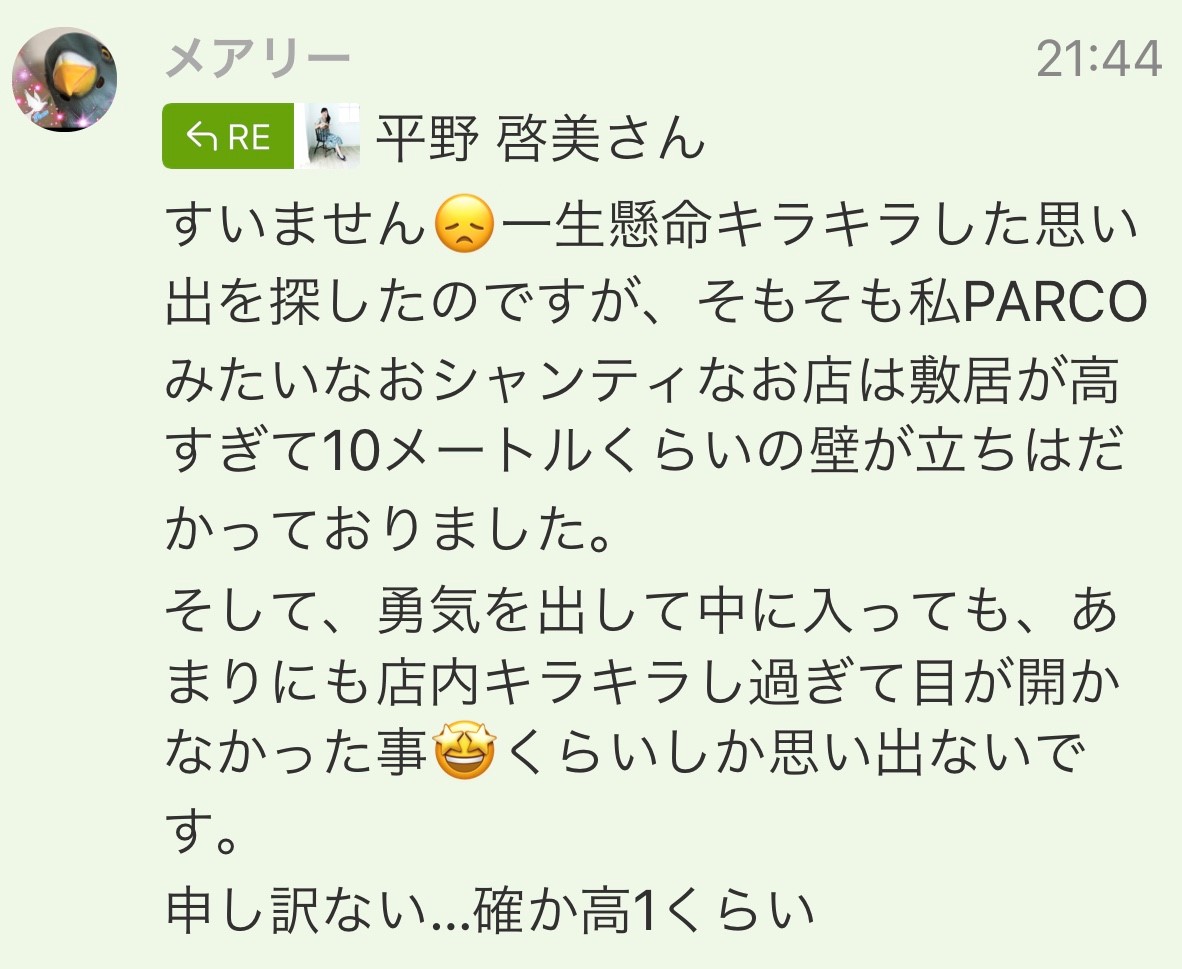This screenshot has height=969, width=1182.
Task: Open 平野 啓美's small avatar thumbnail
Action: (x=330, y=136)
